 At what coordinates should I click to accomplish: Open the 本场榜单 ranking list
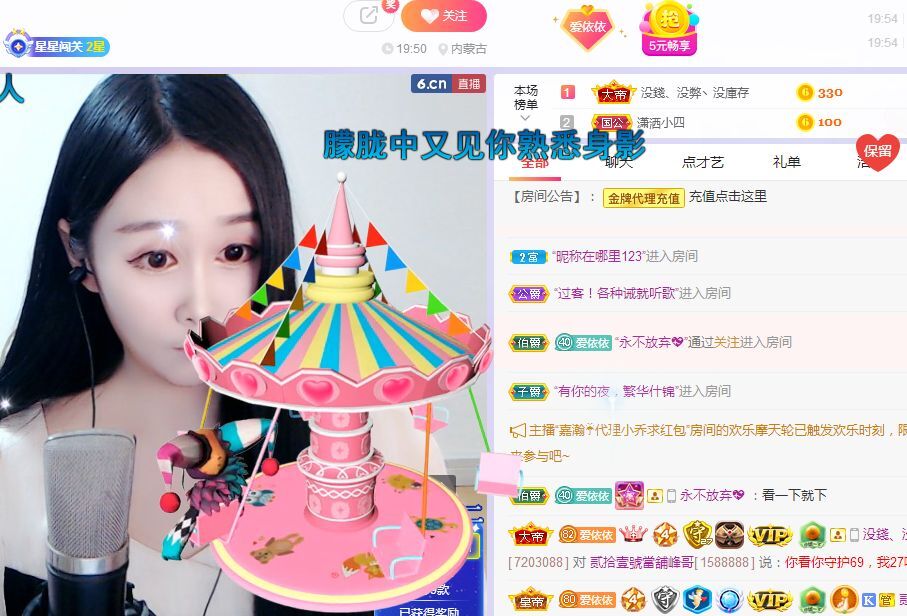tap(525, 97)
